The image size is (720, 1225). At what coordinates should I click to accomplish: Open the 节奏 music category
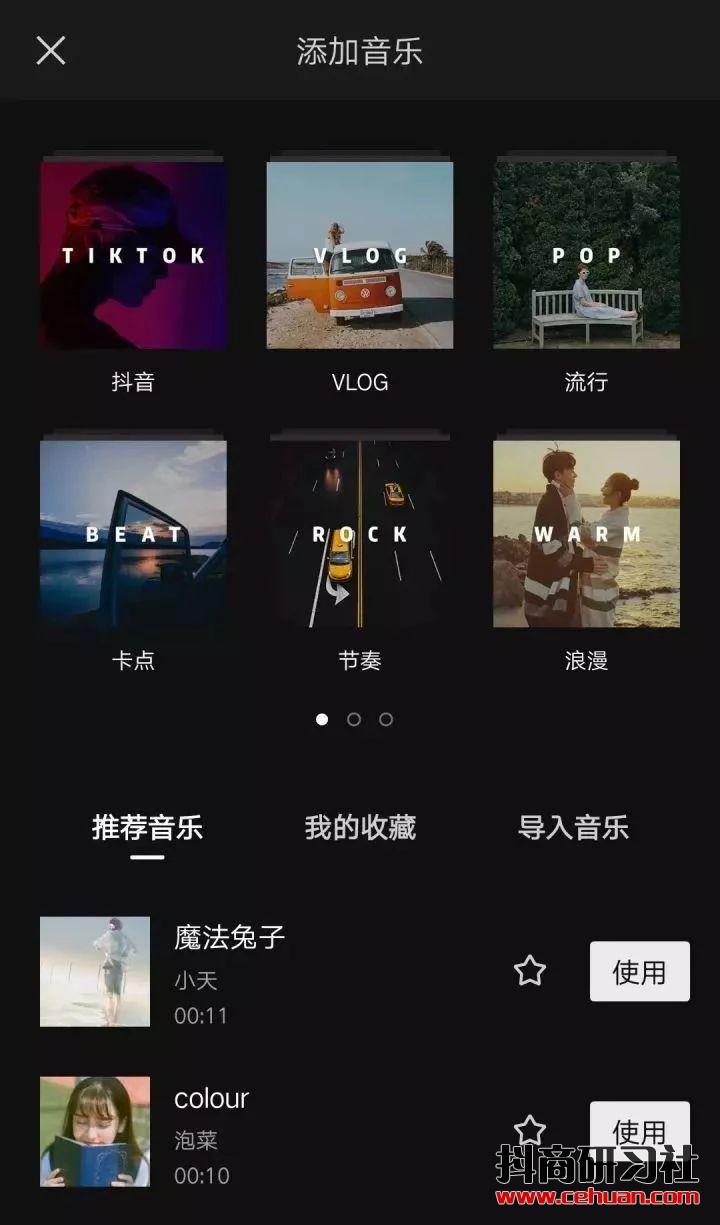(360, 534)
